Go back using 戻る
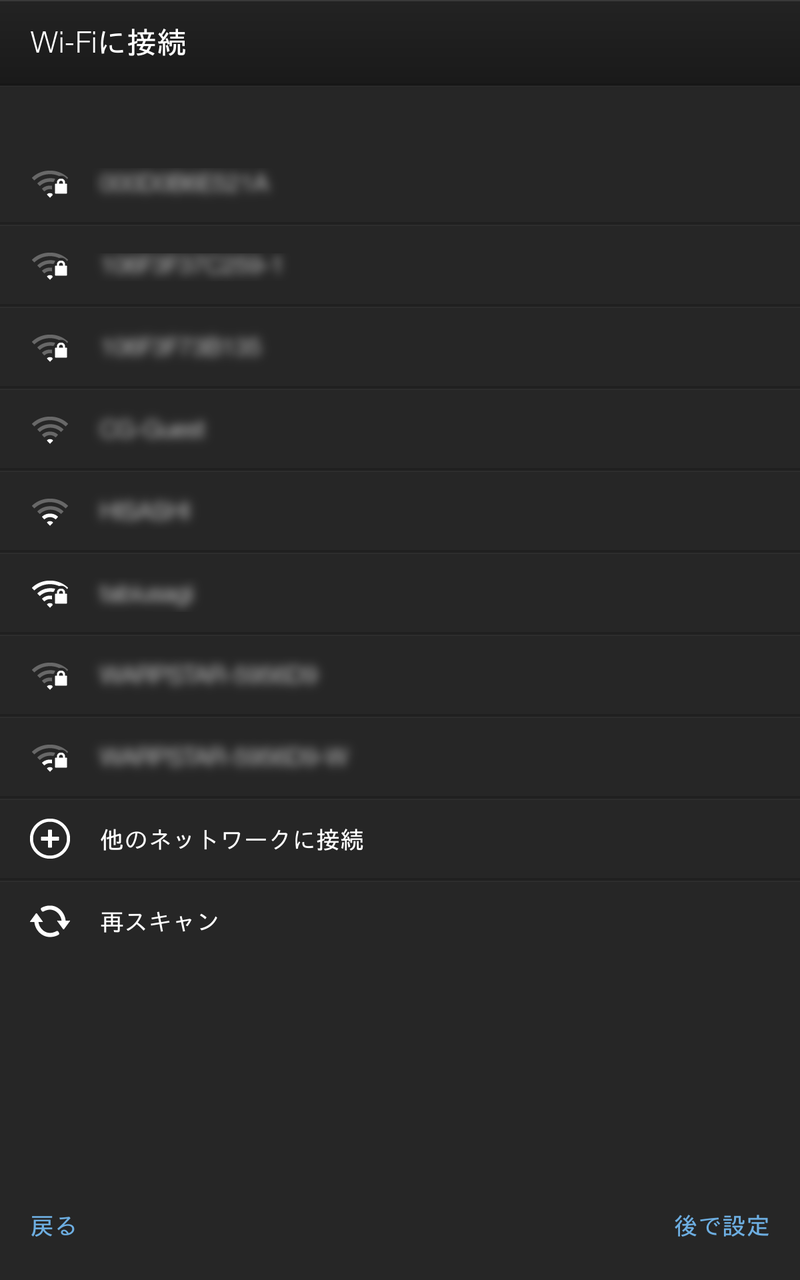This screenshot has height=1280, width=800. point(53,1226)
